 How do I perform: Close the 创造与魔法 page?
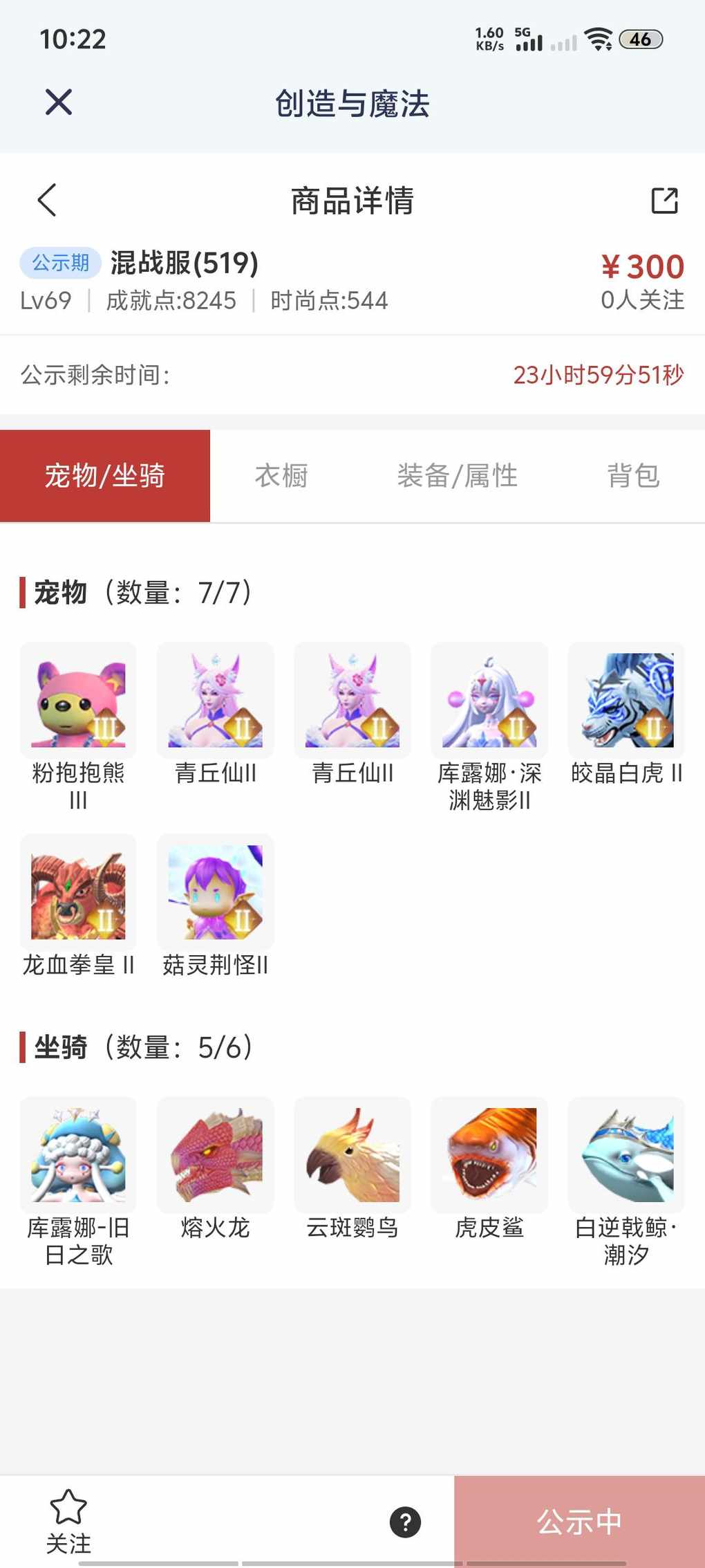(x=59, y=102)
